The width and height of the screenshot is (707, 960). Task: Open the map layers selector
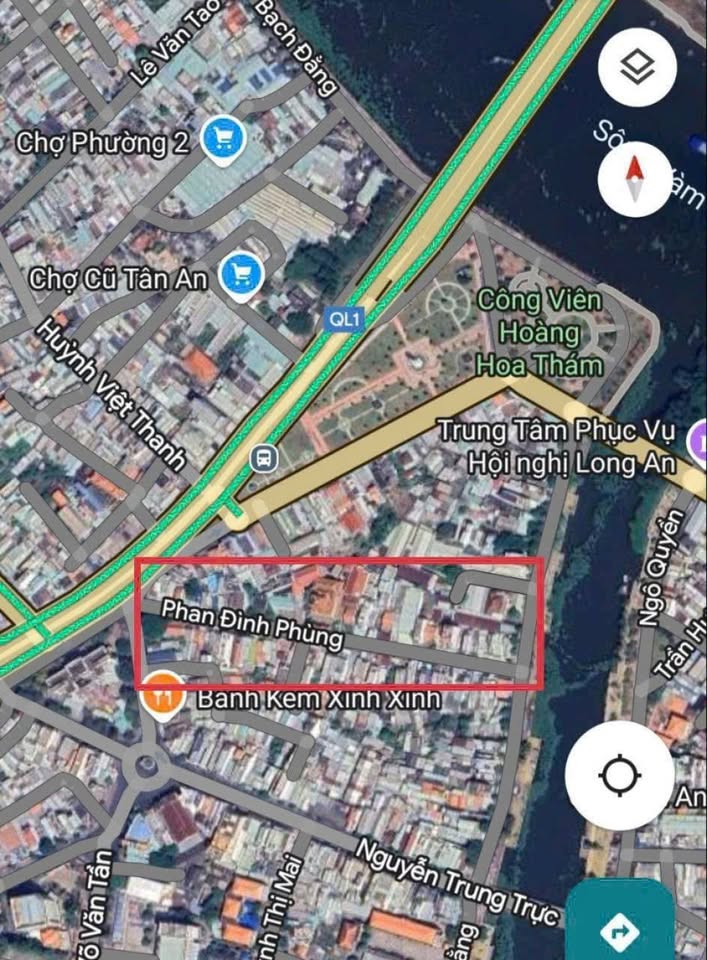[x=637, y=68]
